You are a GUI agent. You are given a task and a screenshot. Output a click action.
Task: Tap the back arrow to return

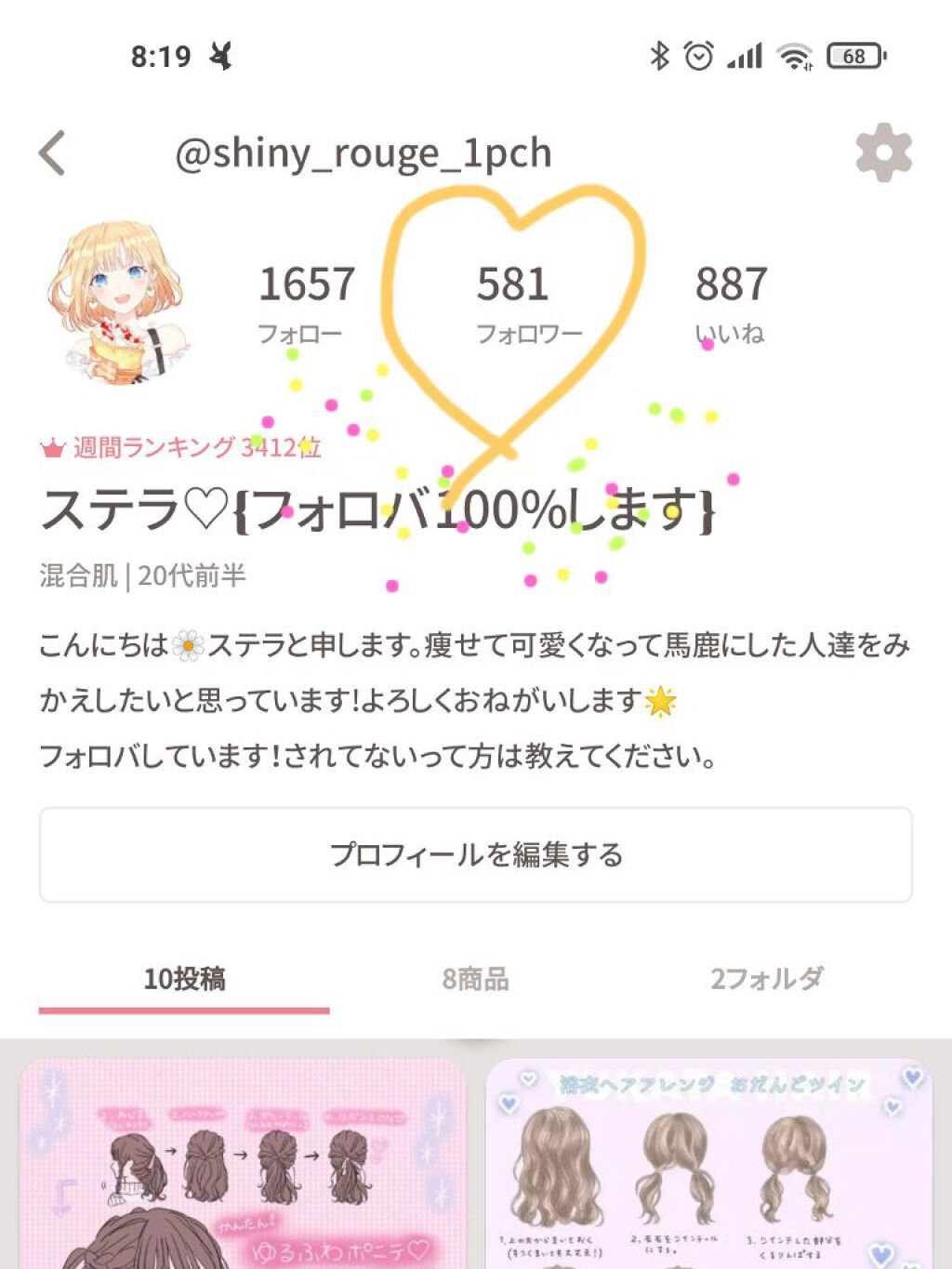53,154
